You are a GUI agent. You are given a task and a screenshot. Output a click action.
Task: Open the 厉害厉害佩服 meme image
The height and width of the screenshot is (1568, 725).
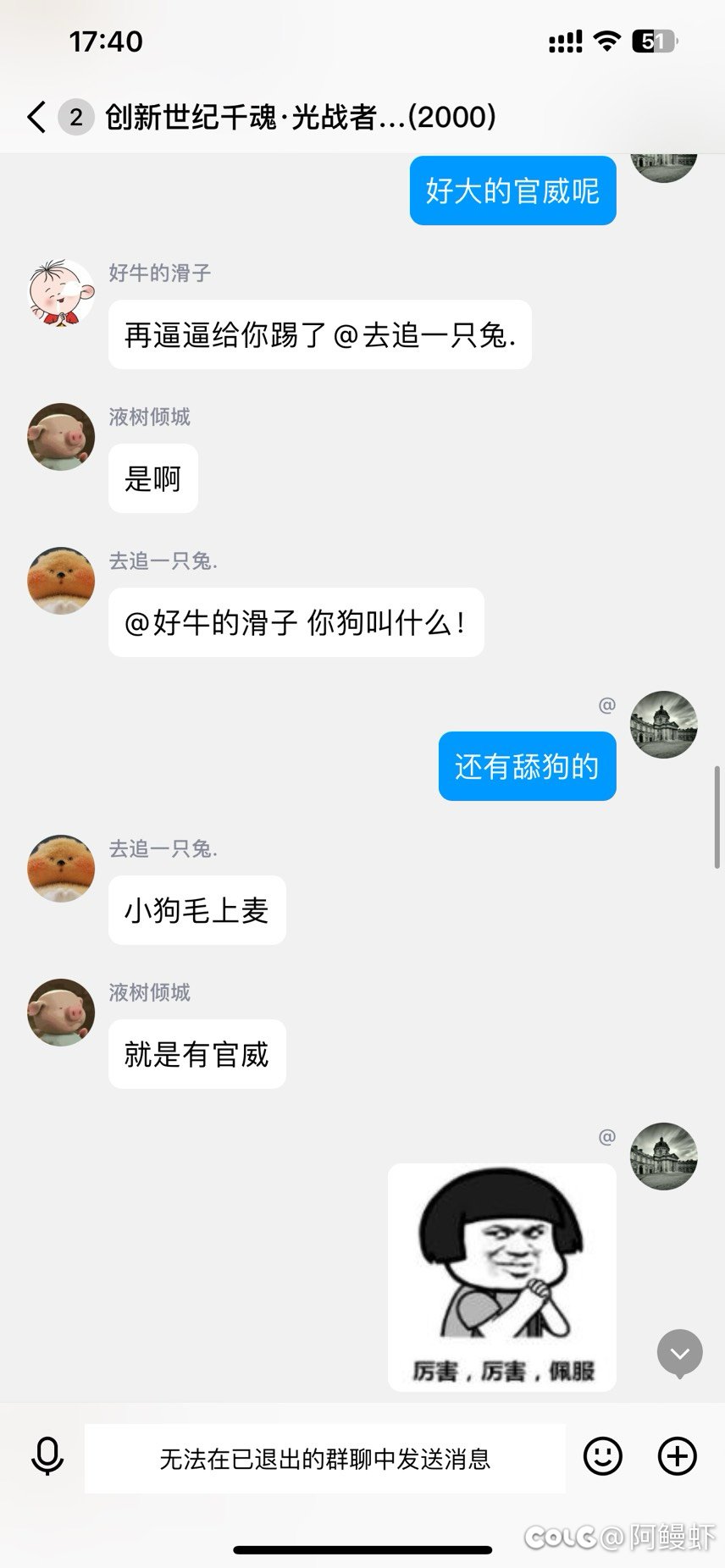click(x=502, y=1277)
